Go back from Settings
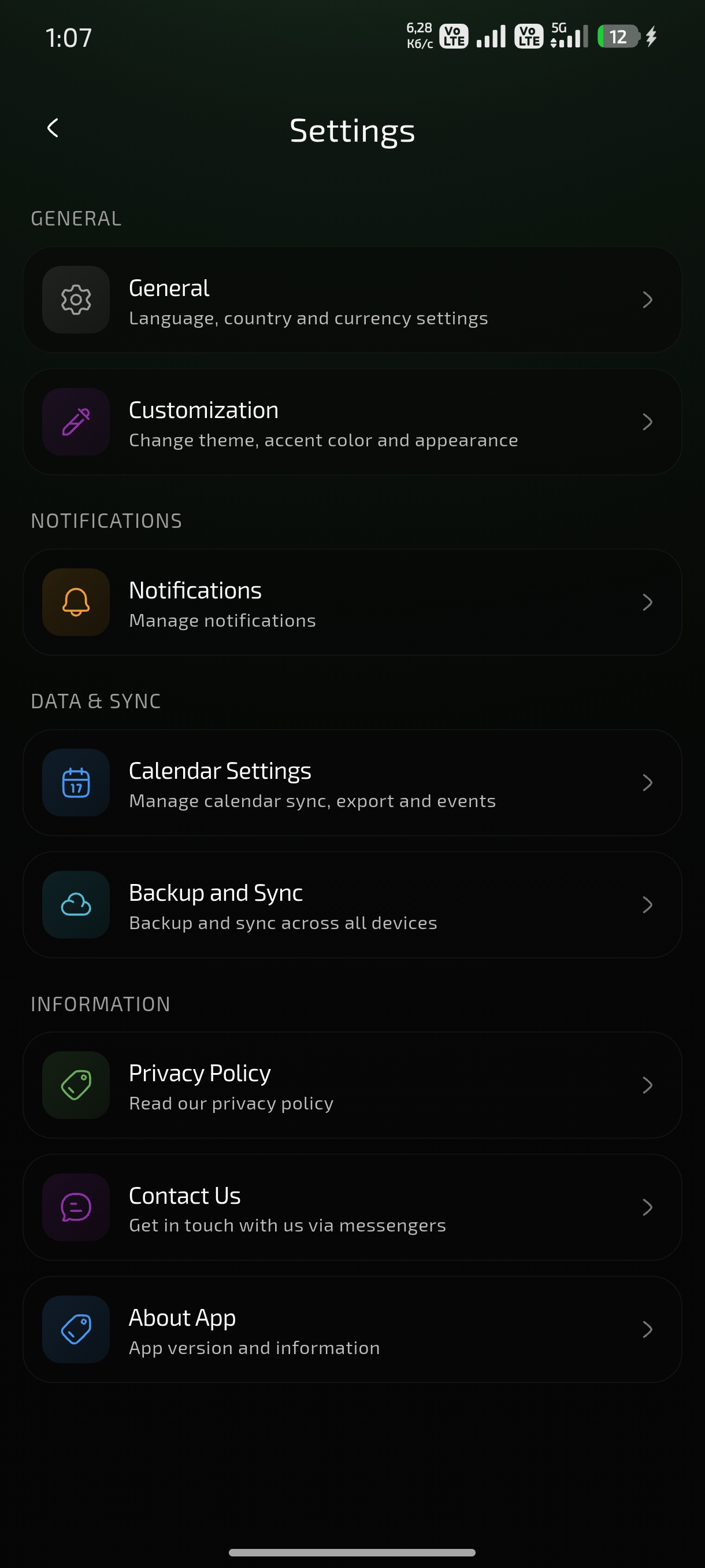Screen dimensions: 705x1568 tap(54, 128)
